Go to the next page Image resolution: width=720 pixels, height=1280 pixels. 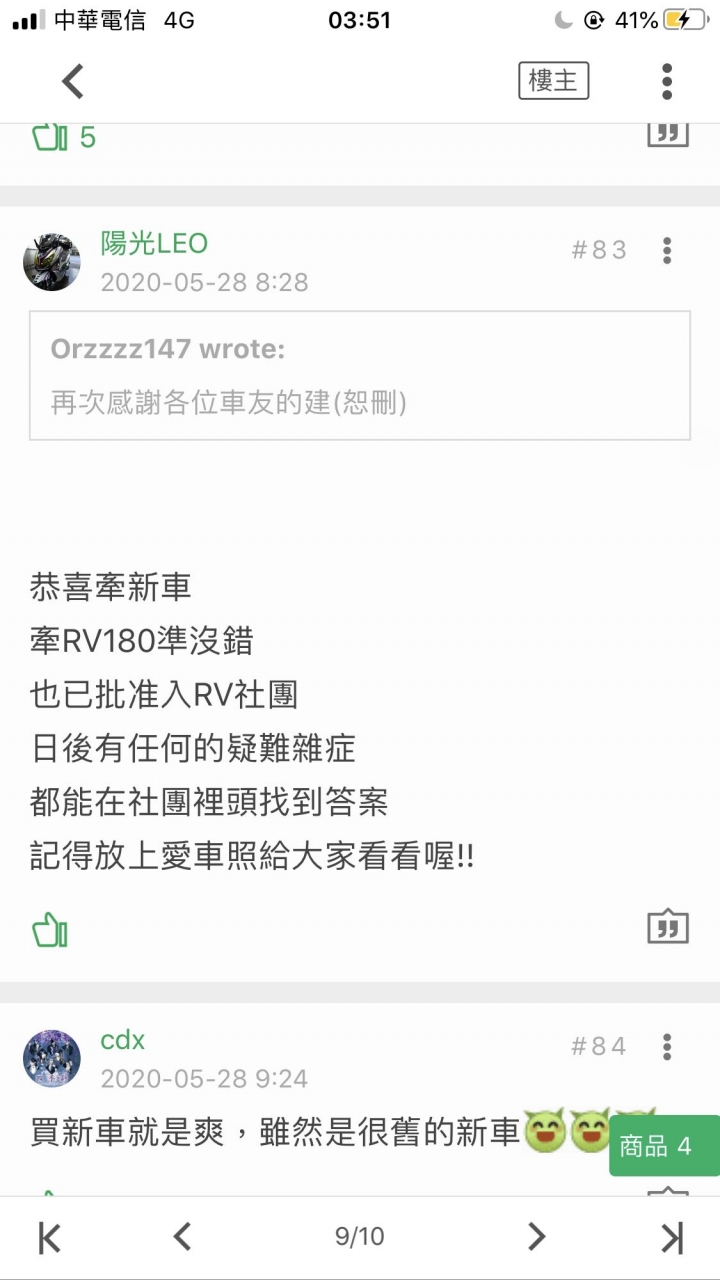click(x=537, y=1237)
